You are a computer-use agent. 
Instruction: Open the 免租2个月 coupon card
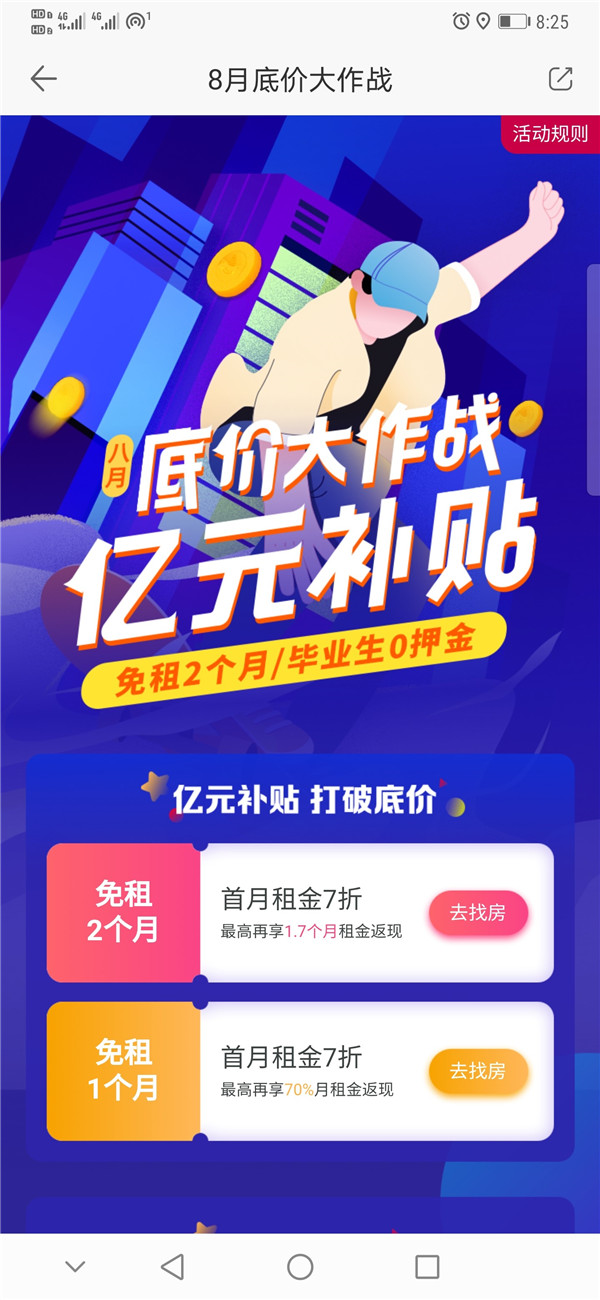(123, 912)
